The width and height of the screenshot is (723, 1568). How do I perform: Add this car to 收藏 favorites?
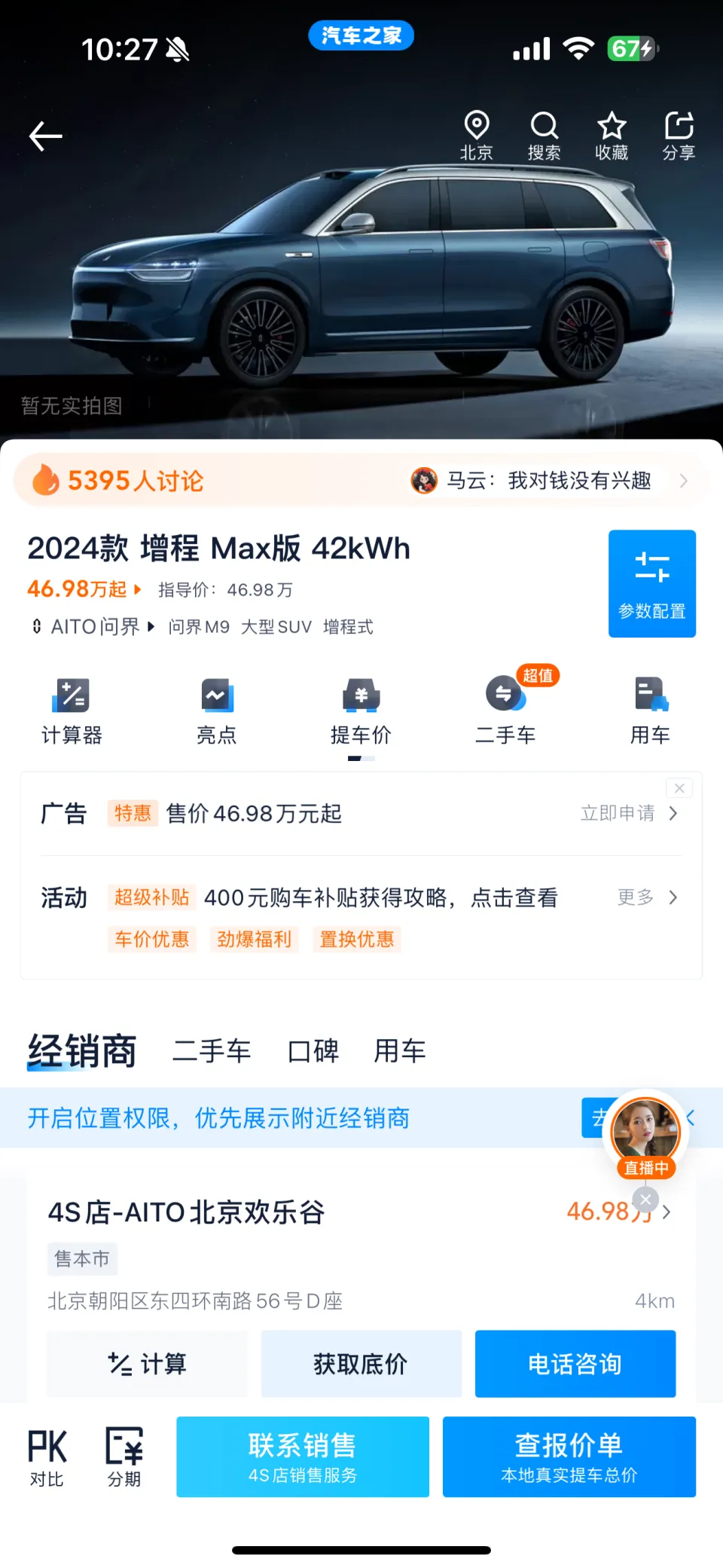coord(612,136)
